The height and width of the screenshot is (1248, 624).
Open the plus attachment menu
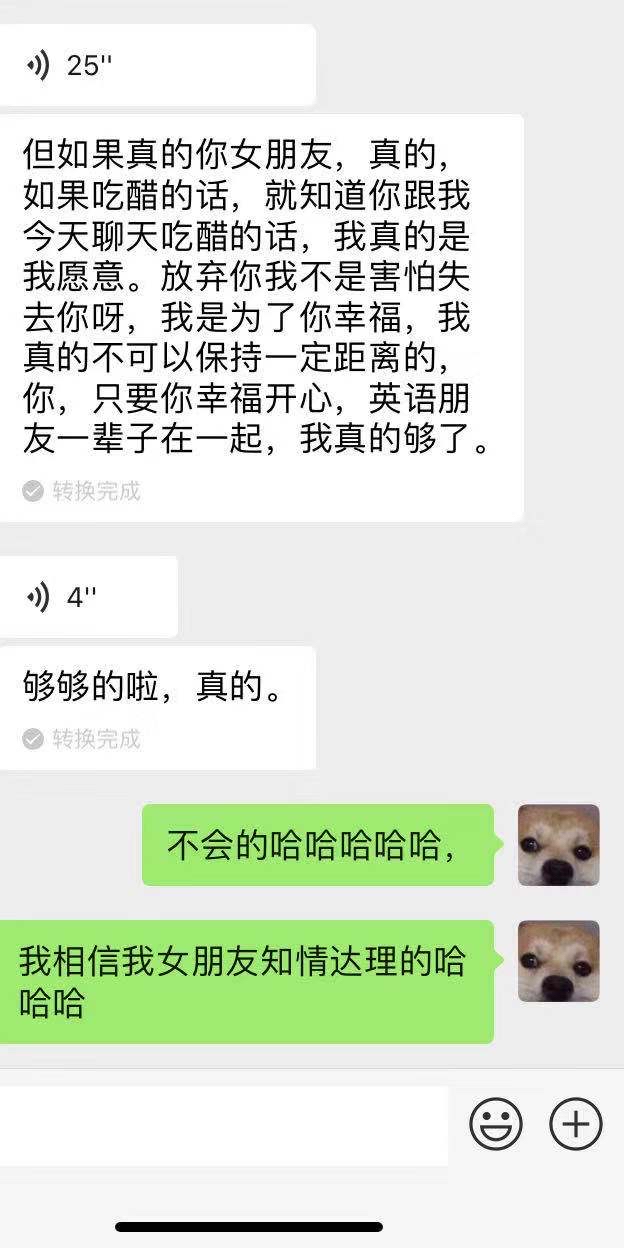576,1125
